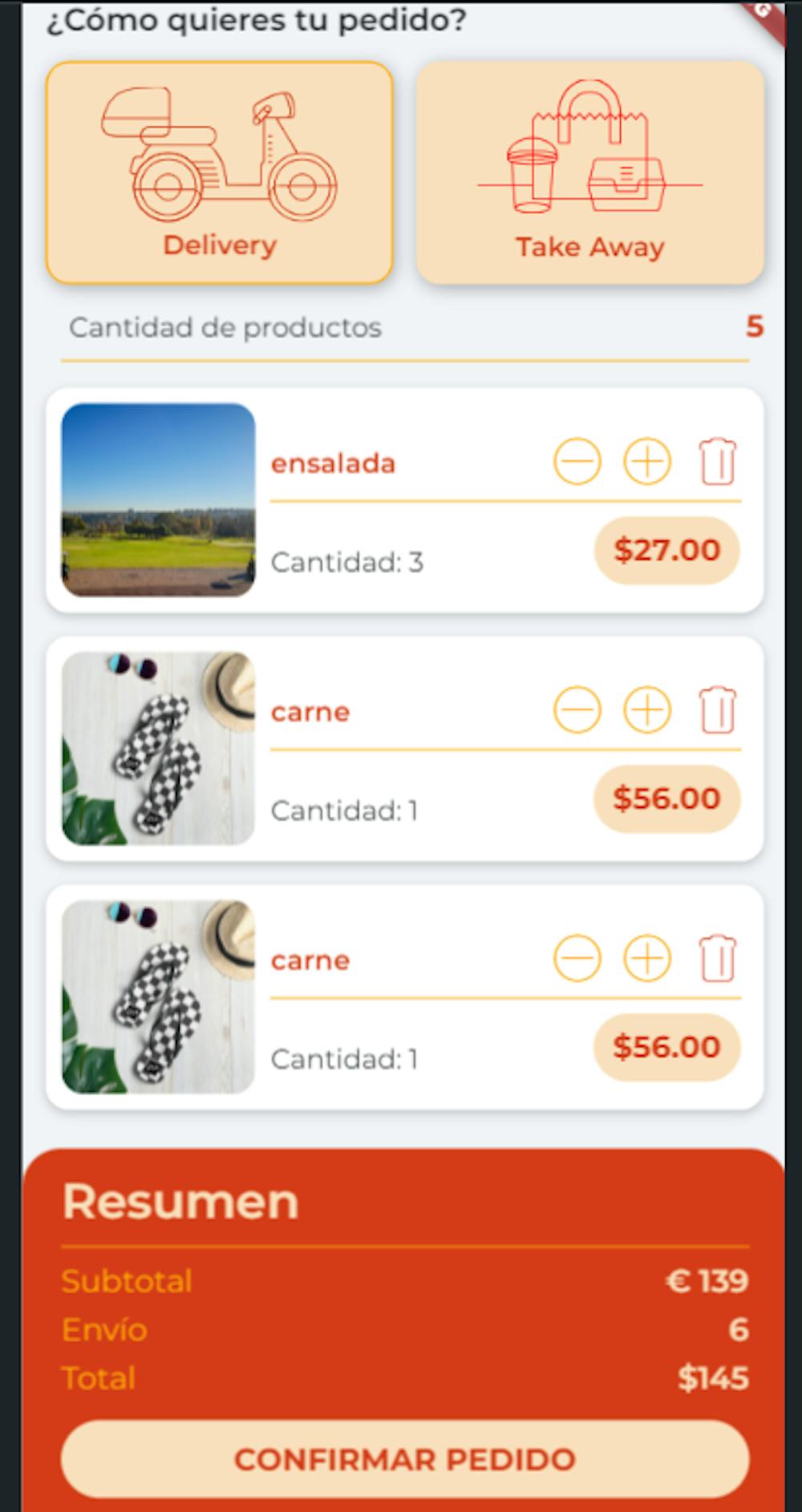The height and width of the screenshot is (1512, 802).
Task: Tap Confirmar Pedido button
Action: click(405, 1459)
